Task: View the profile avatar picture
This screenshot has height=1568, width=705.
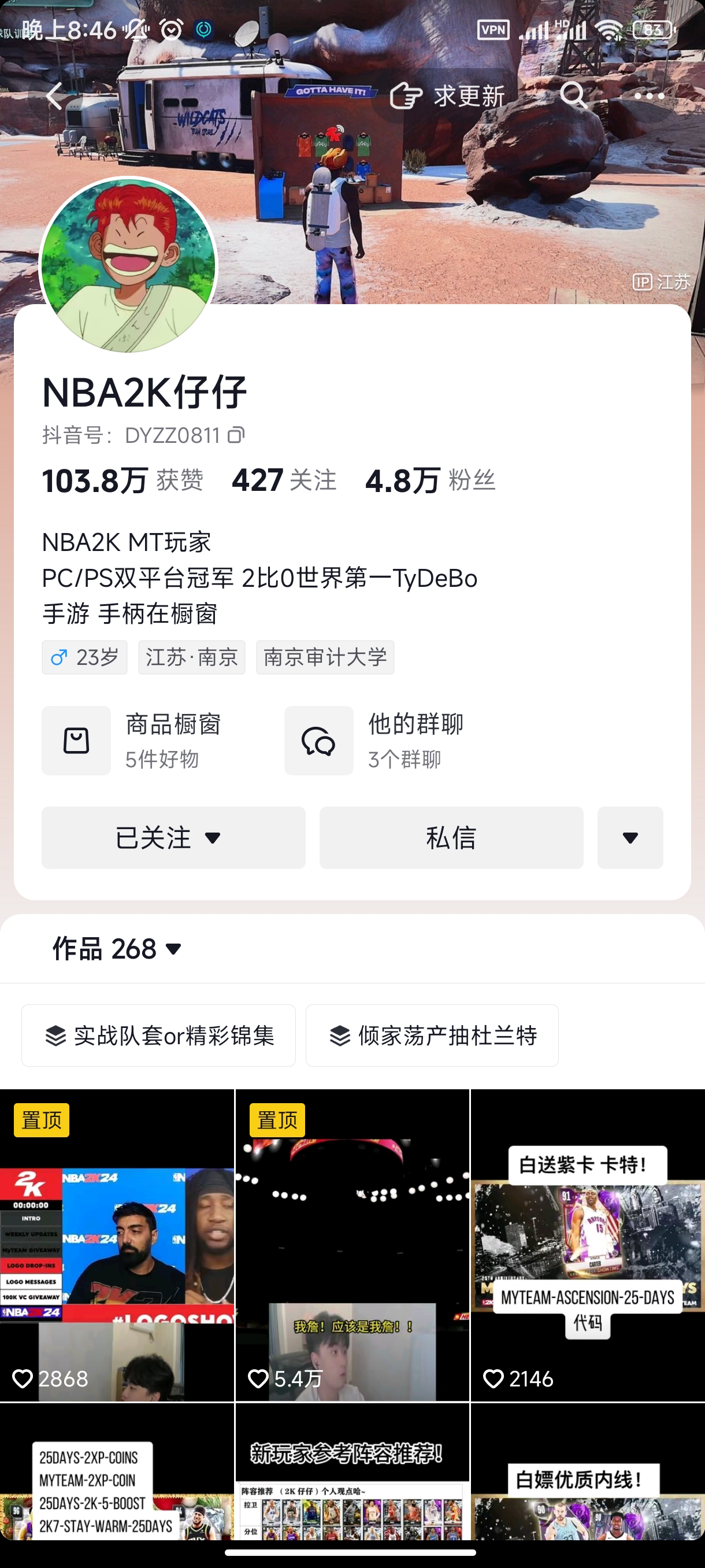Action: coord(128,265)
